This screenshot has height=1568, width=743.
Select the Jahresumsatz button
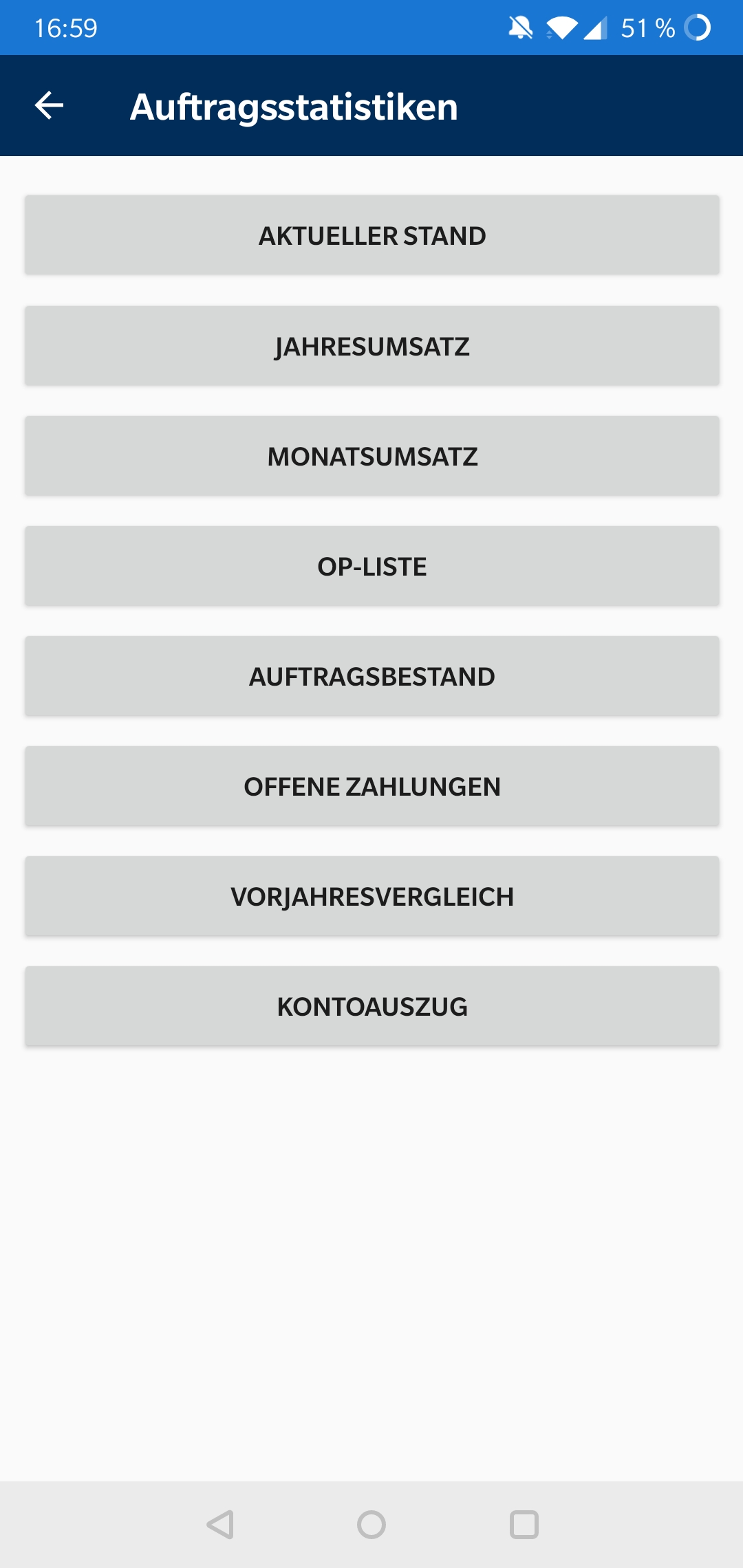click(372, 346)
